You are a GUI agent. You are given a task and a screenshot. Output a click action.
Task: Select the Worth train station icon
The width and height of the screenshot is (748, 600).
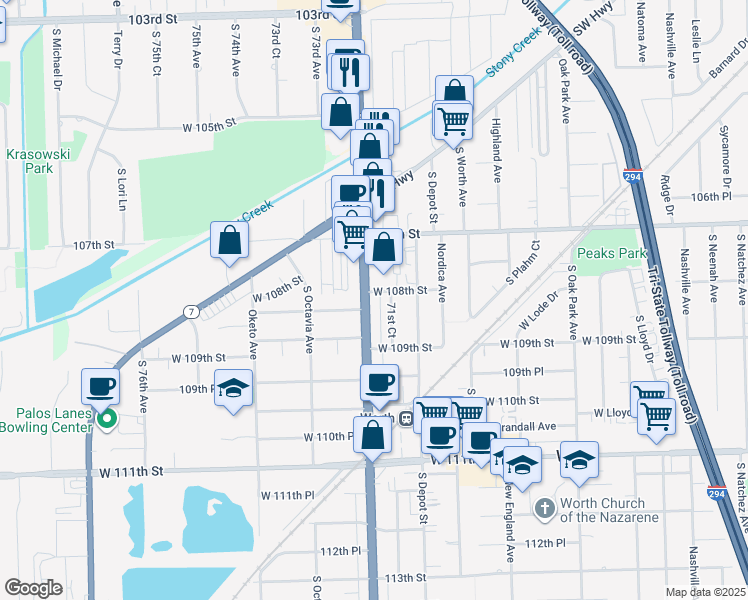[407, 418]
